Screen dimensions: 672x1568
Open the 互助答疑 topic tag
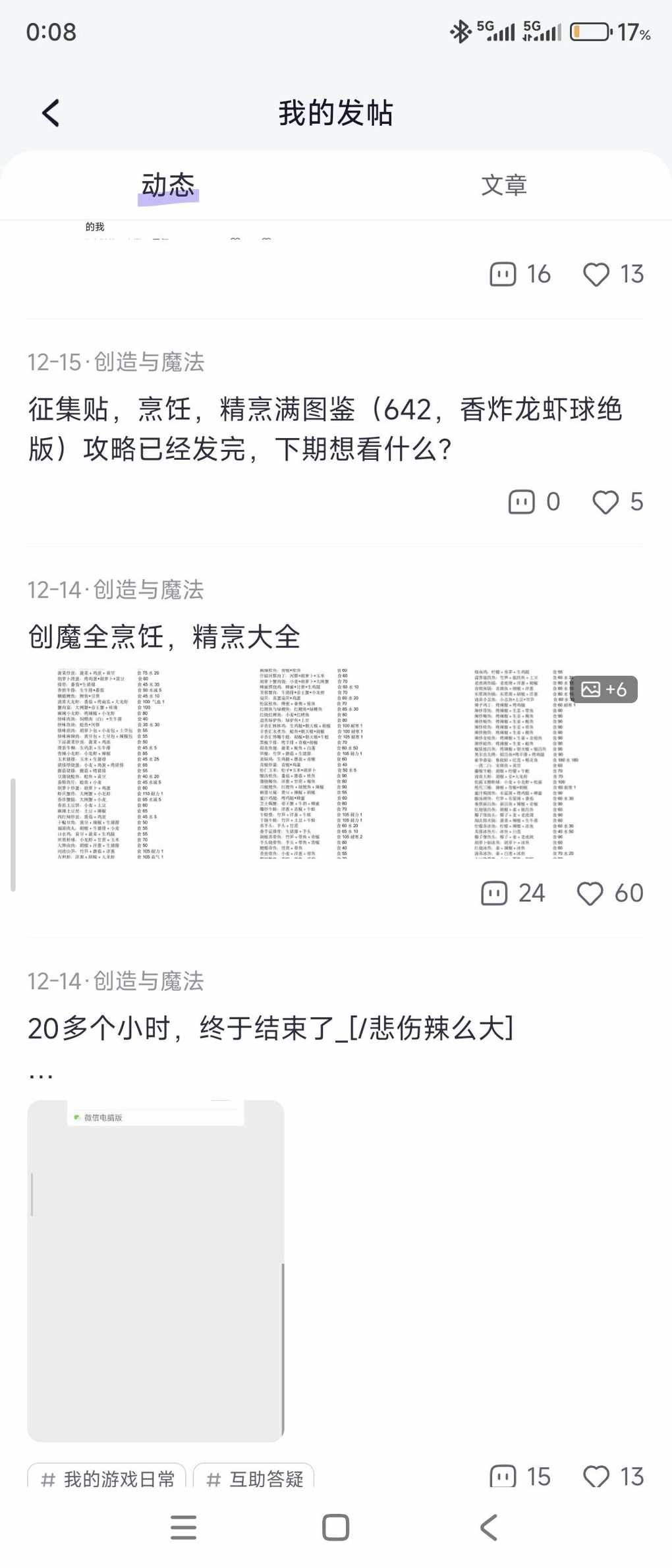coord(254,1478)
